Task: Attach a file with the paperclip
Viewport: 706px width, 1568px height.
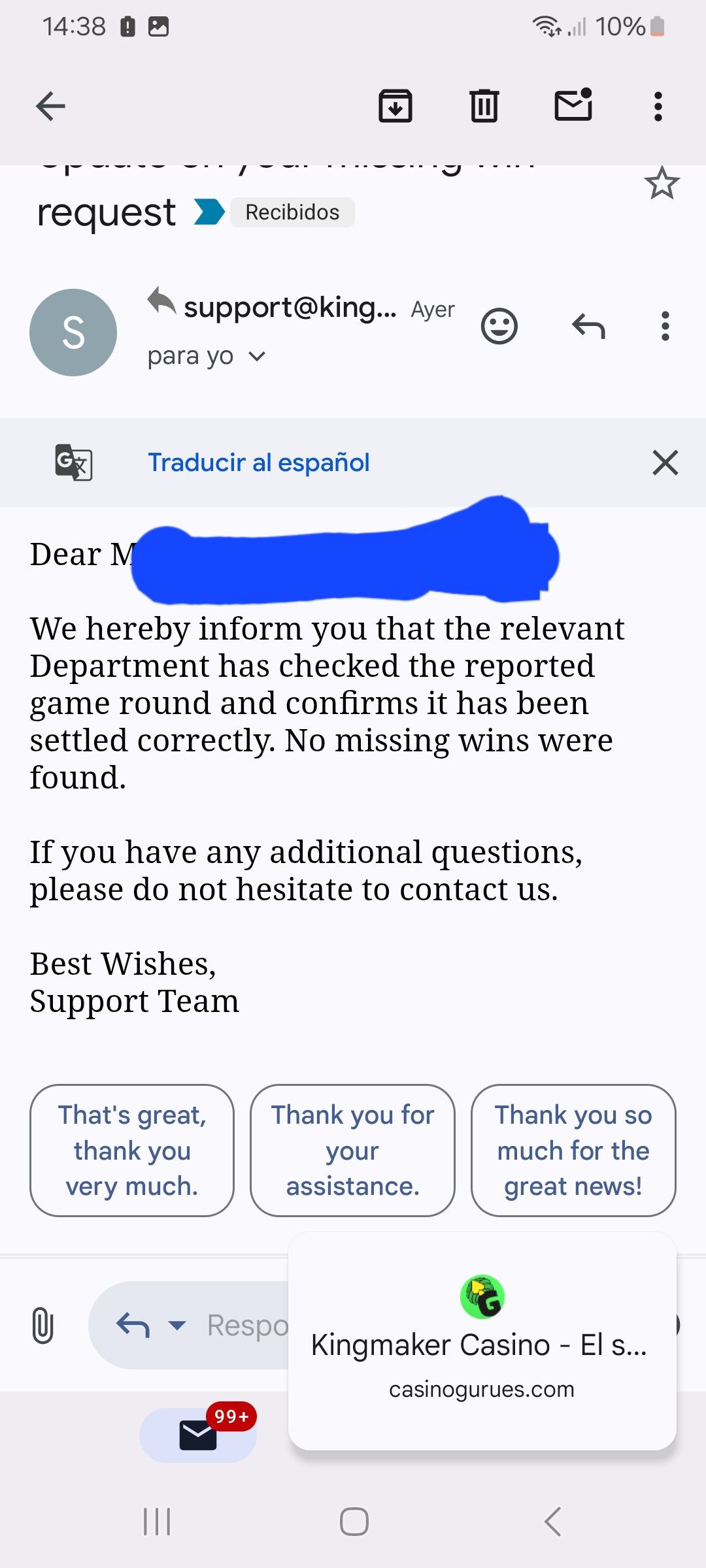Action: 42,1326
